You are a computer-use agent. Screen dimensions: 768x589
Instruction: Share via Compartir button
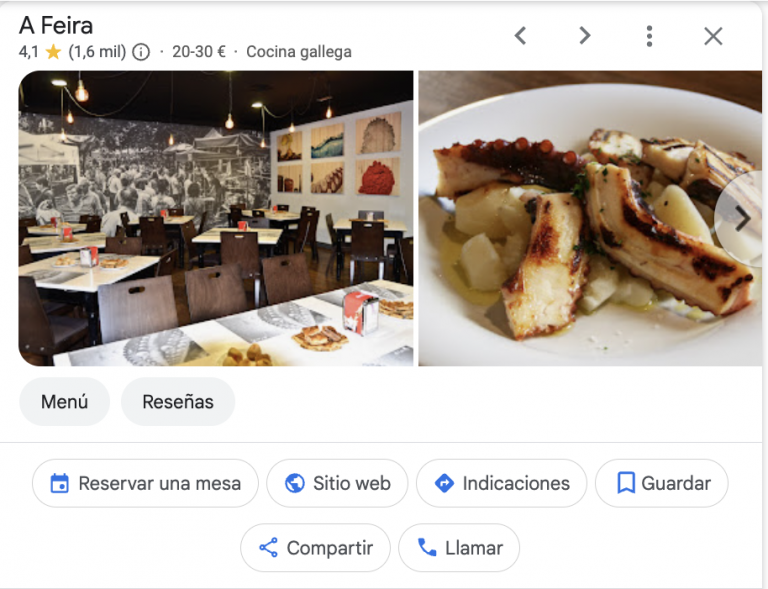[x=315, y=548]
